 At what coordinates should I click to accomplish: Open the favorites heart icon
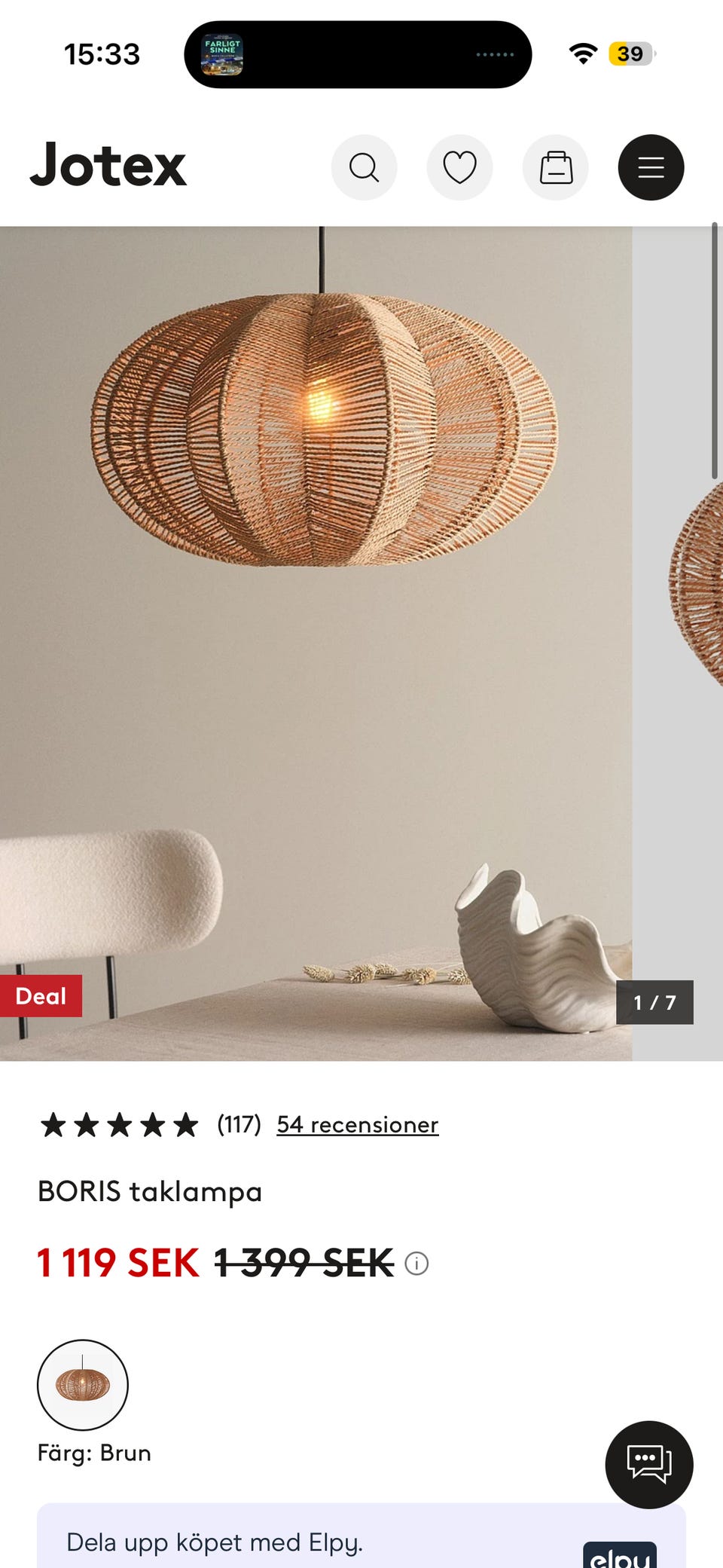tap(459, 167)
